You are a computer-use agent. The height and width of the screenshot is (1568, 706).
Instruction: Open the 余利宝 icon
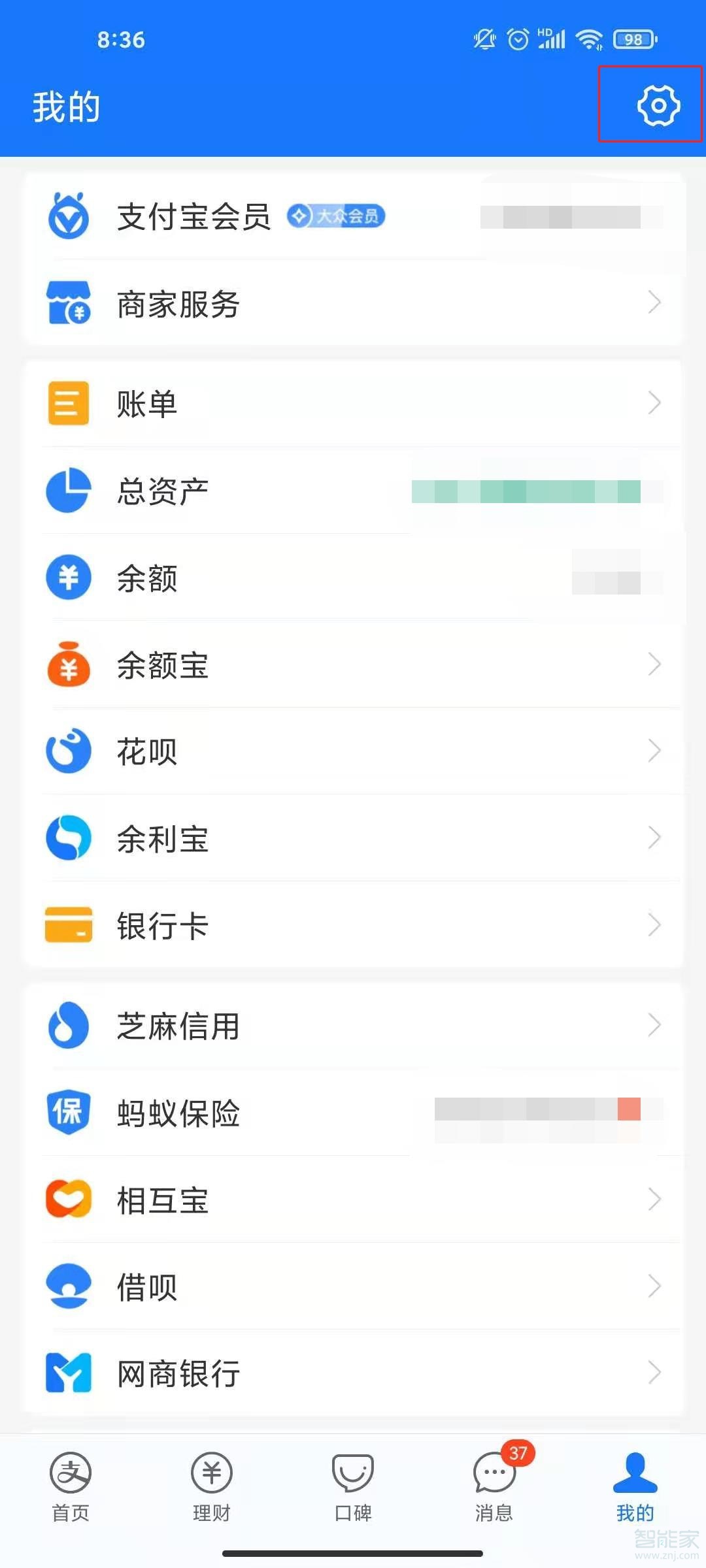[69, 838]
